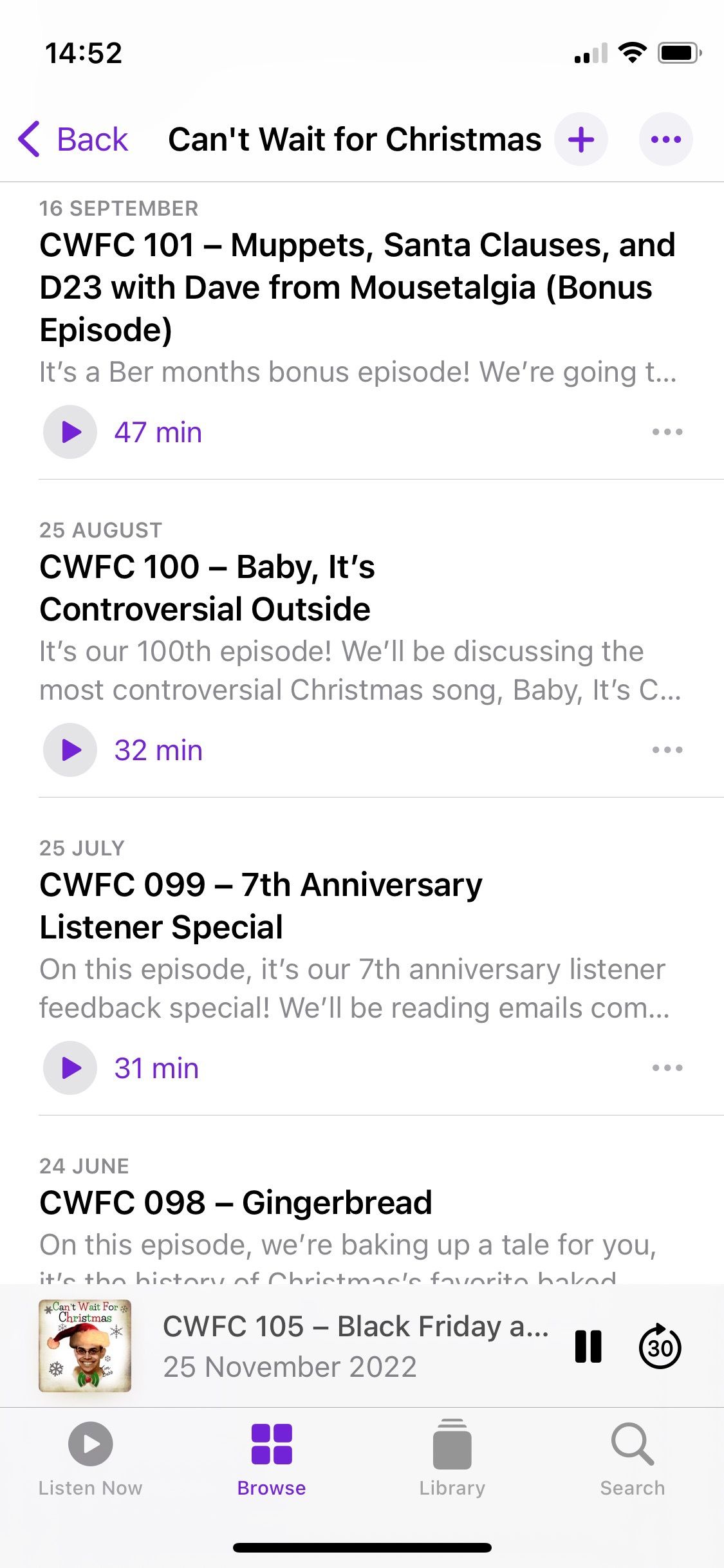Pause the currently playing episode
This screenshot has width=724, height=1568.
click(x=588, y=1347)
